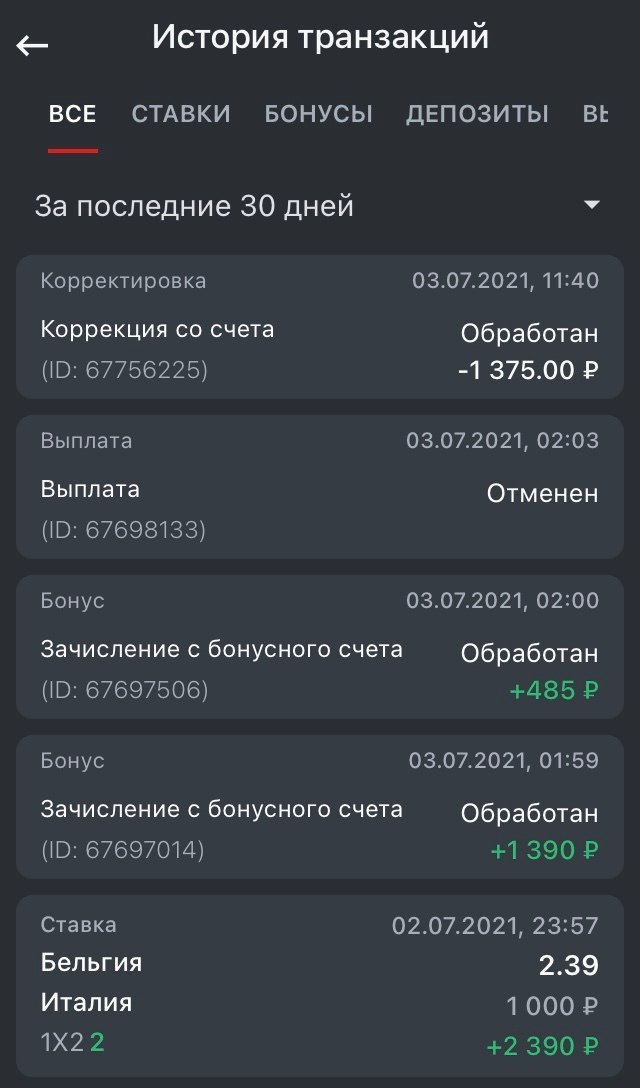640x1088 pixels.
Task: Switch to the БОНУСЫ tab
Action: tap(318, 114)
